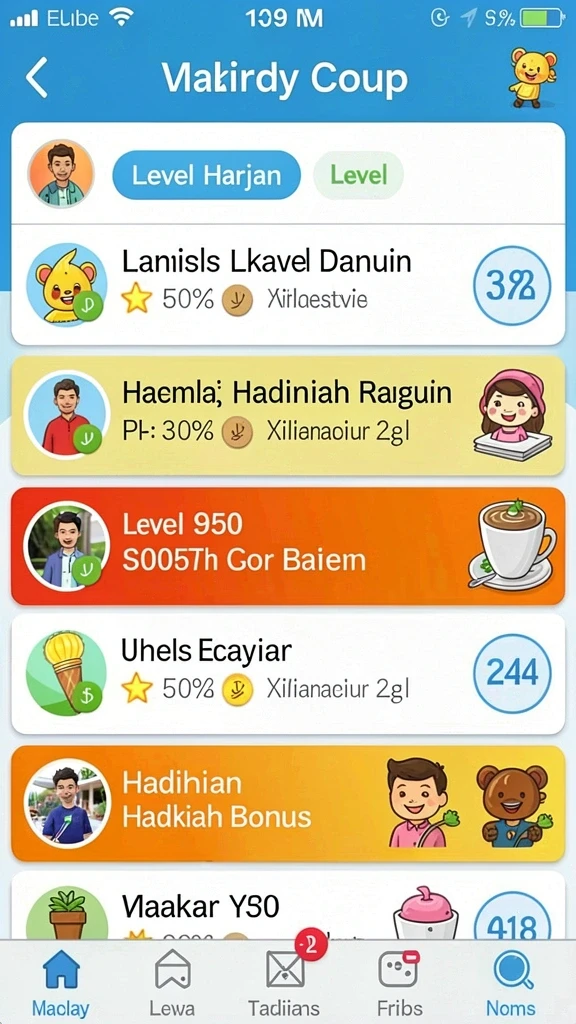
Task: Open the Lanisls Lkavel Danuin row
Action: (288, 285)
